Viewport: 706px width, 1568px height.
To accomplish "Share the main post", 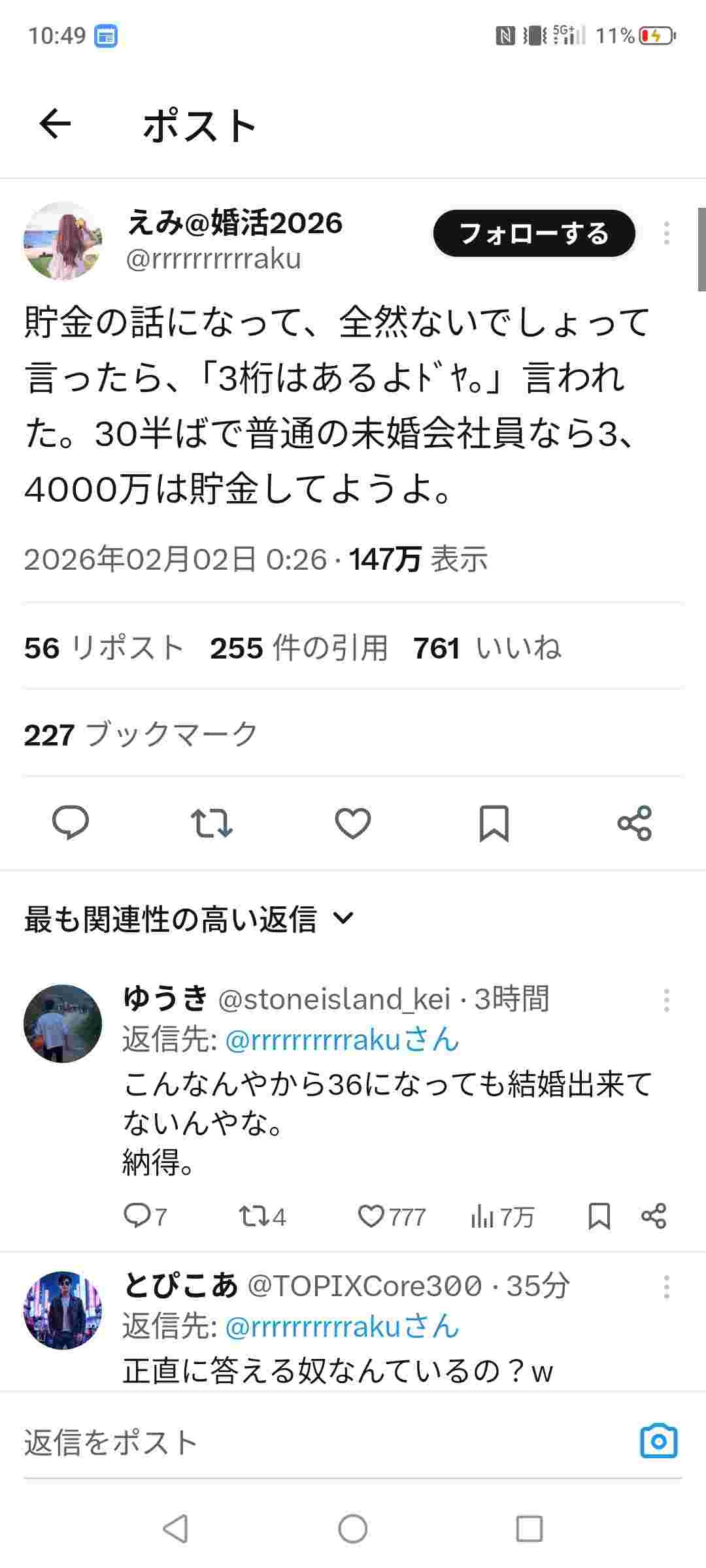I will 634,823.
